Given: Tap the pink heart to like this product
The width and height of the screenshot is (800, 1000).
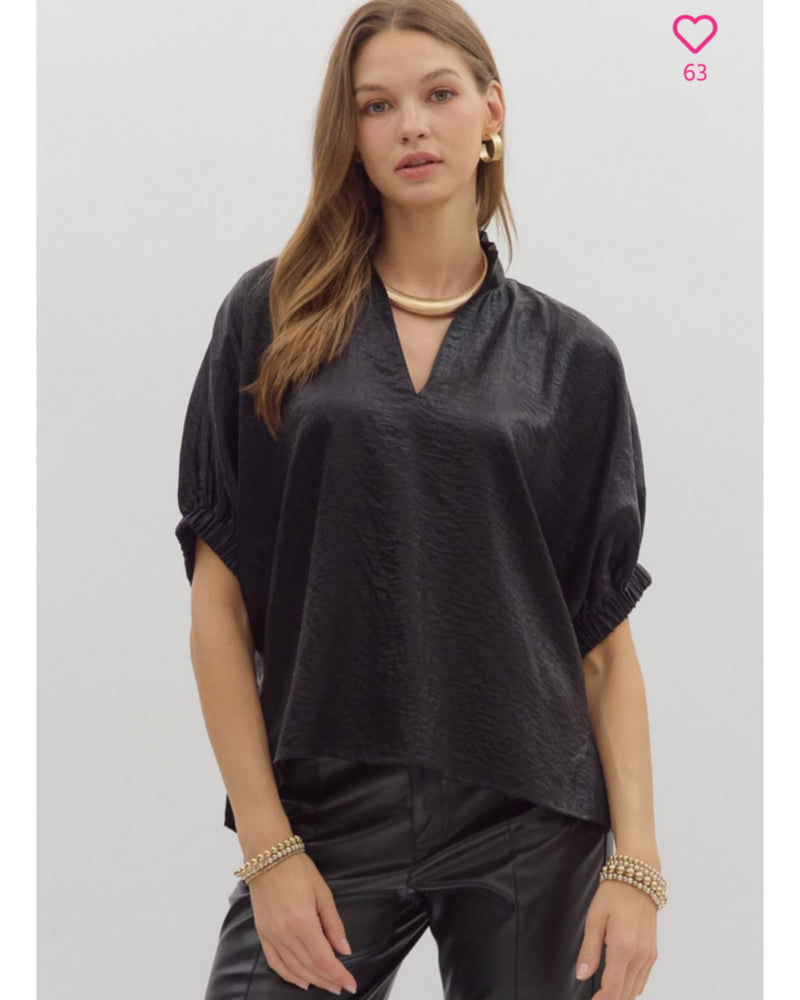Looking at the screenshot, I should point(694,33).
